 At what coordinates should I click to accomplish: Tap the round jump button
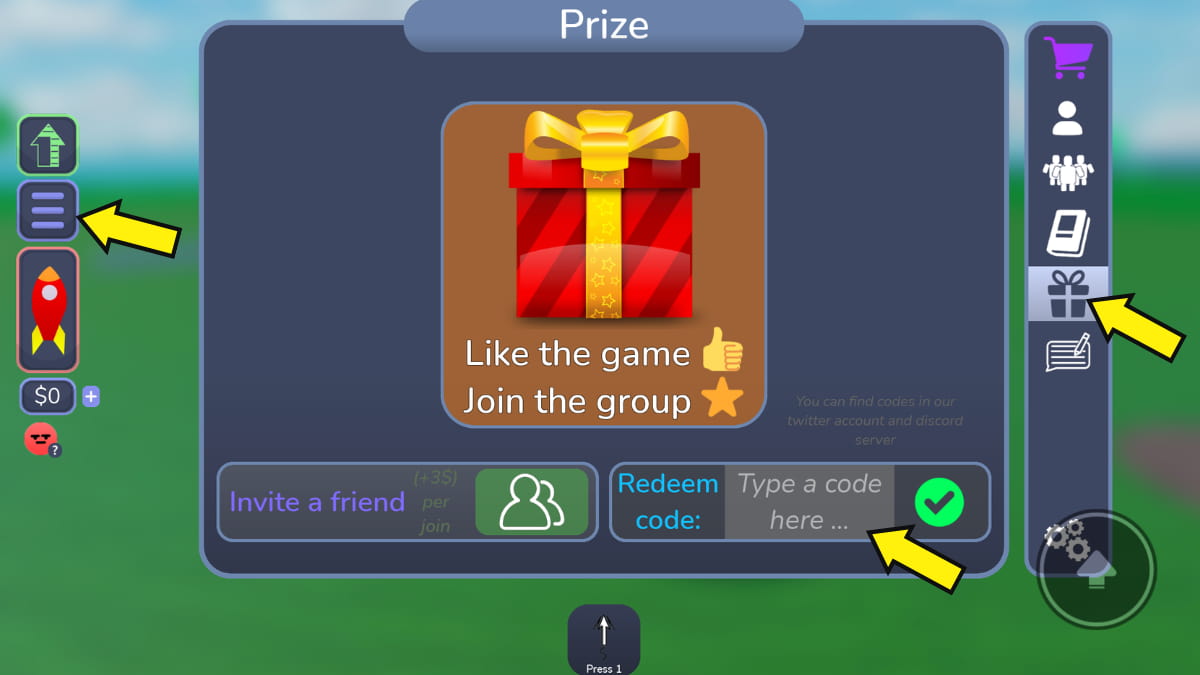(1097, 570)
